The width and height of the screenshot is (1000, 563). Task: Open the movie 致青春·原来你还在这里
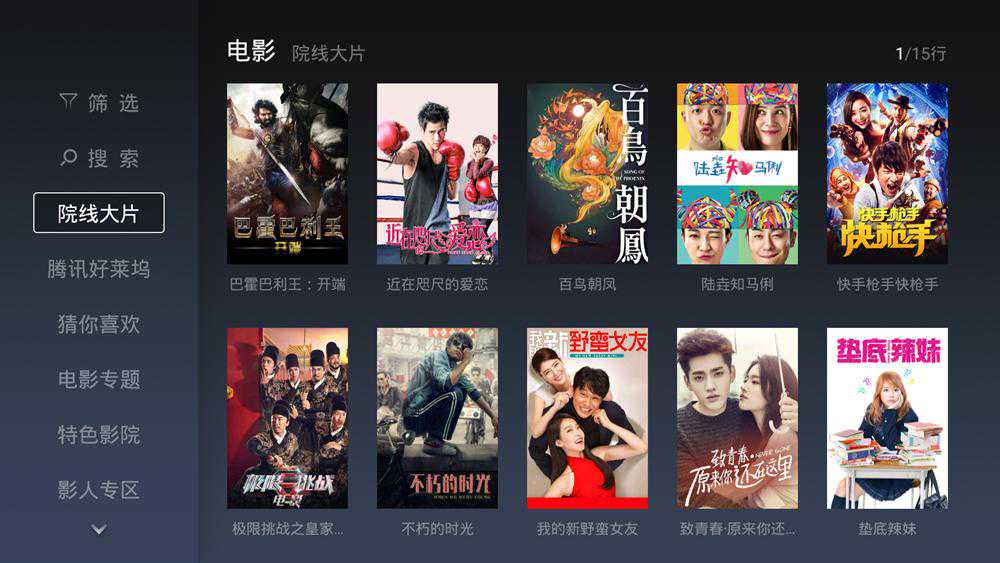(x=737, y=418)
